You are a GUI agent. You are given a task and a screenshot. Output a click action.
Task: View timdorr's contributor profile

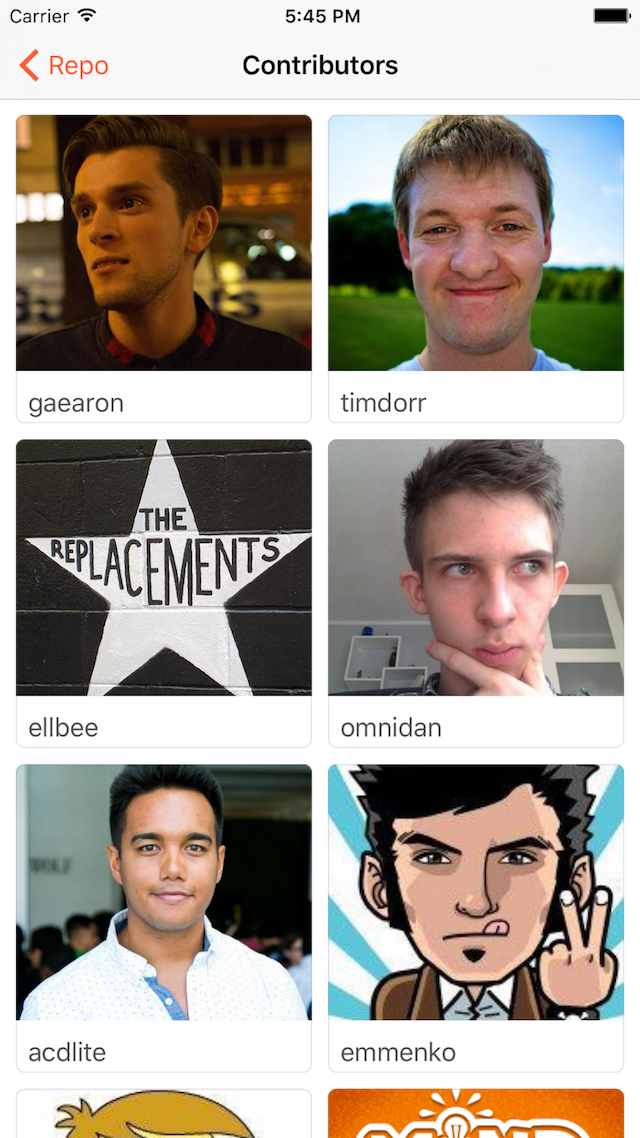(476, 268)
